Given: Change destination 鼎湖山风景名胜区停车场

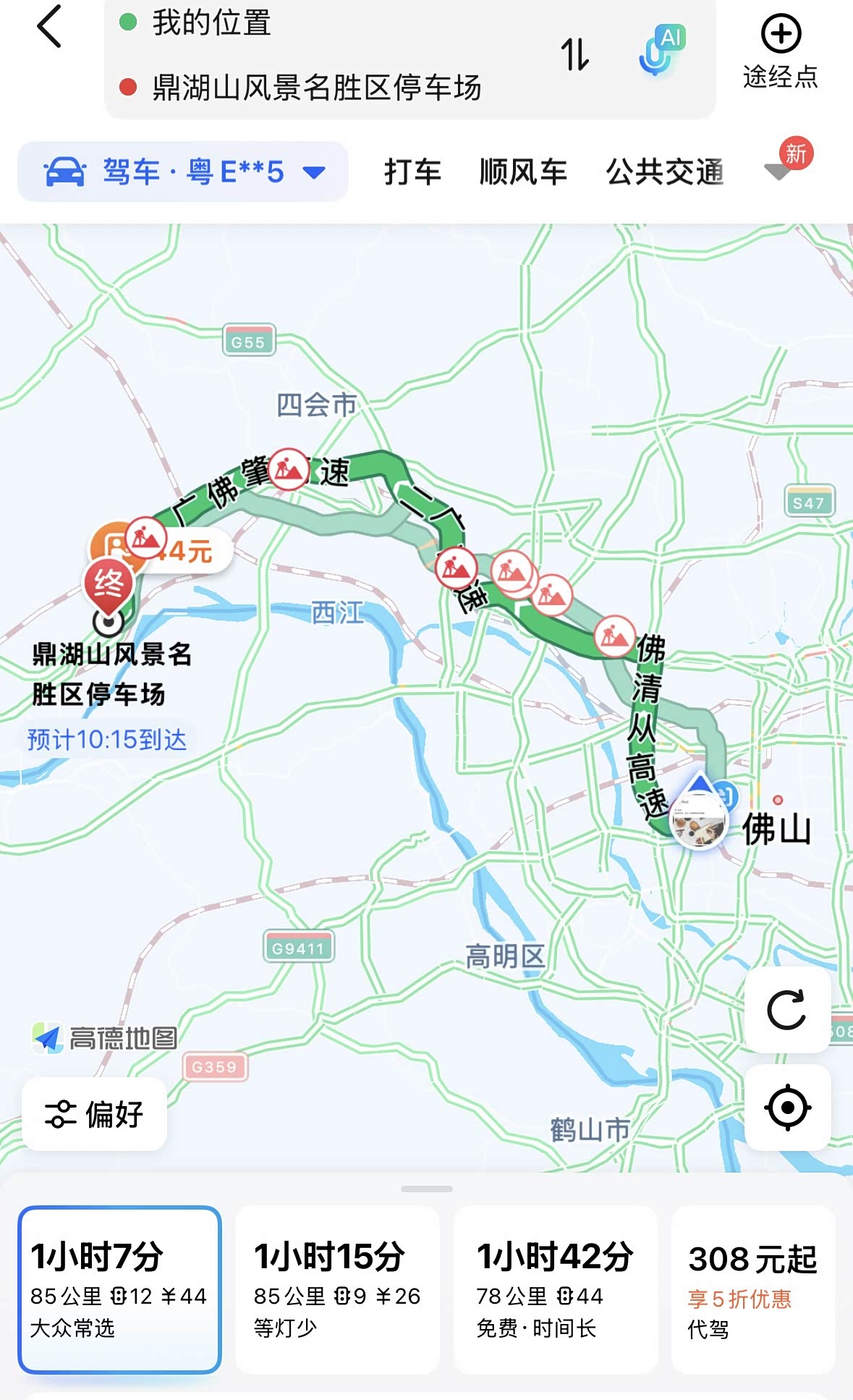Looking at the screenshot, I should tap(316, 88).
